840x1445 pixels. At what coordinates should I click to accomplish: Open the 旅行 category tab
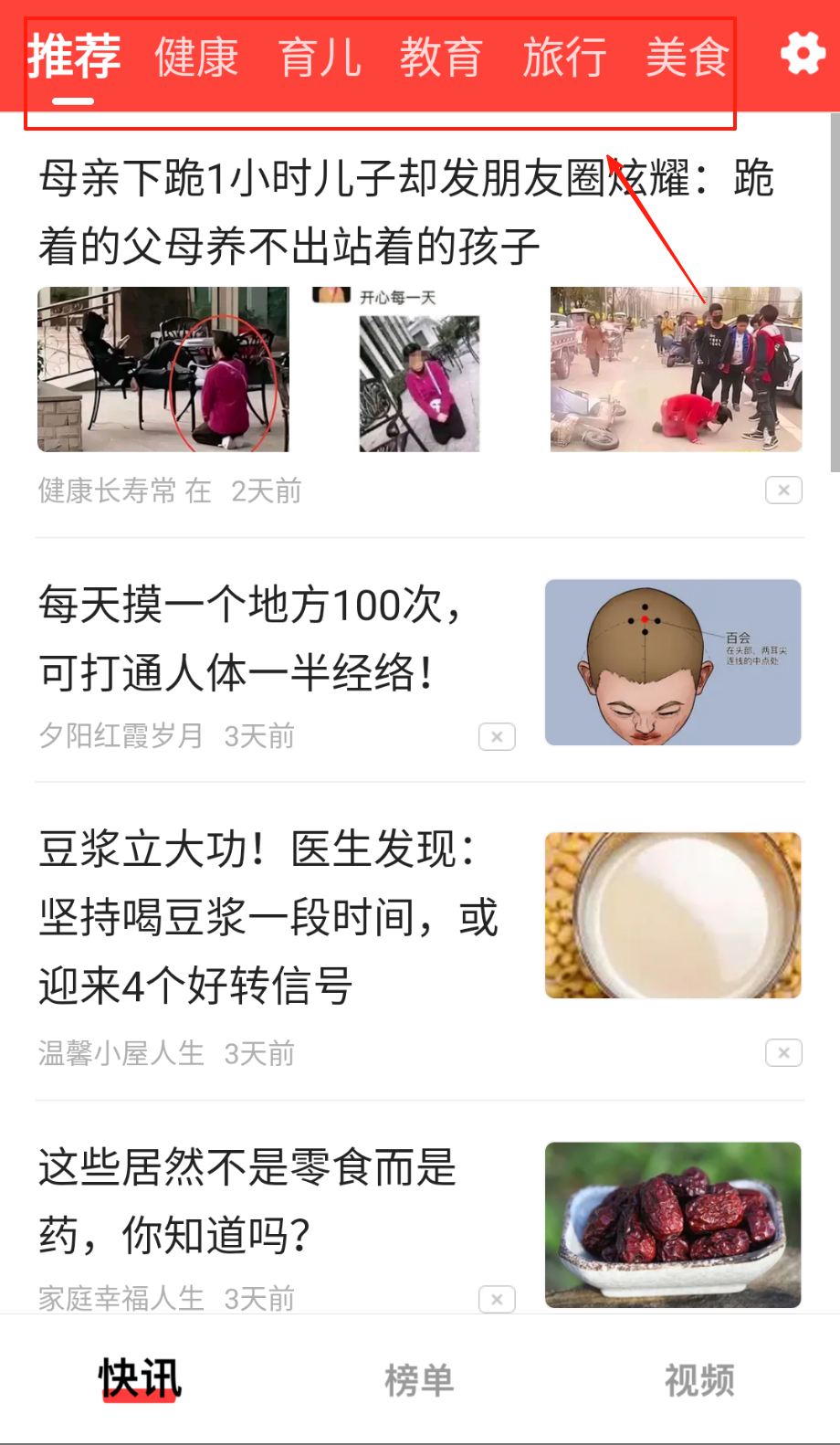click(x=564, y=58)
